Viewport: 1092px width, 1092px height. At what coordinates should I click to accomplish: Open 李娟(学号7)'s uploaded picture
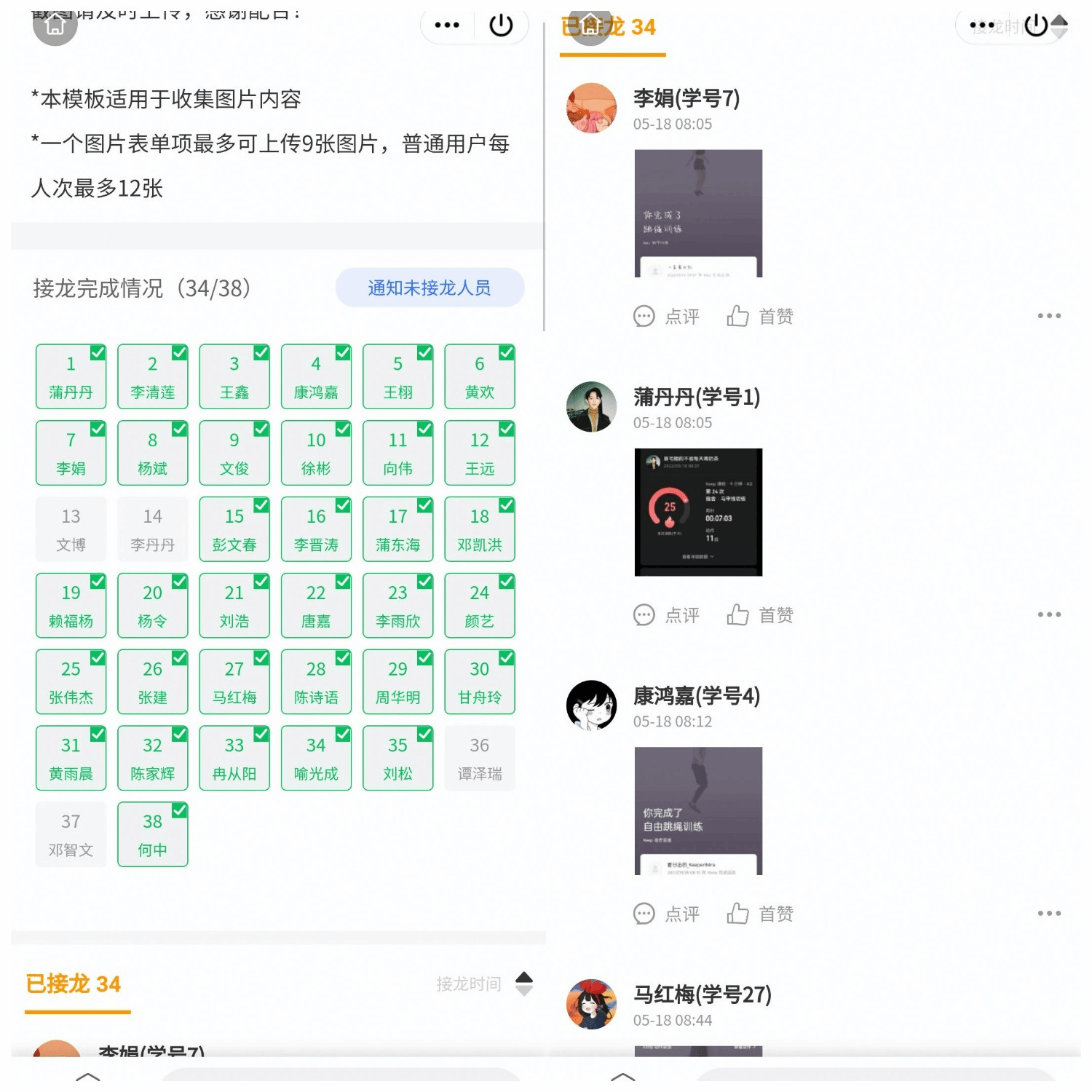click(x=698, y=213)
